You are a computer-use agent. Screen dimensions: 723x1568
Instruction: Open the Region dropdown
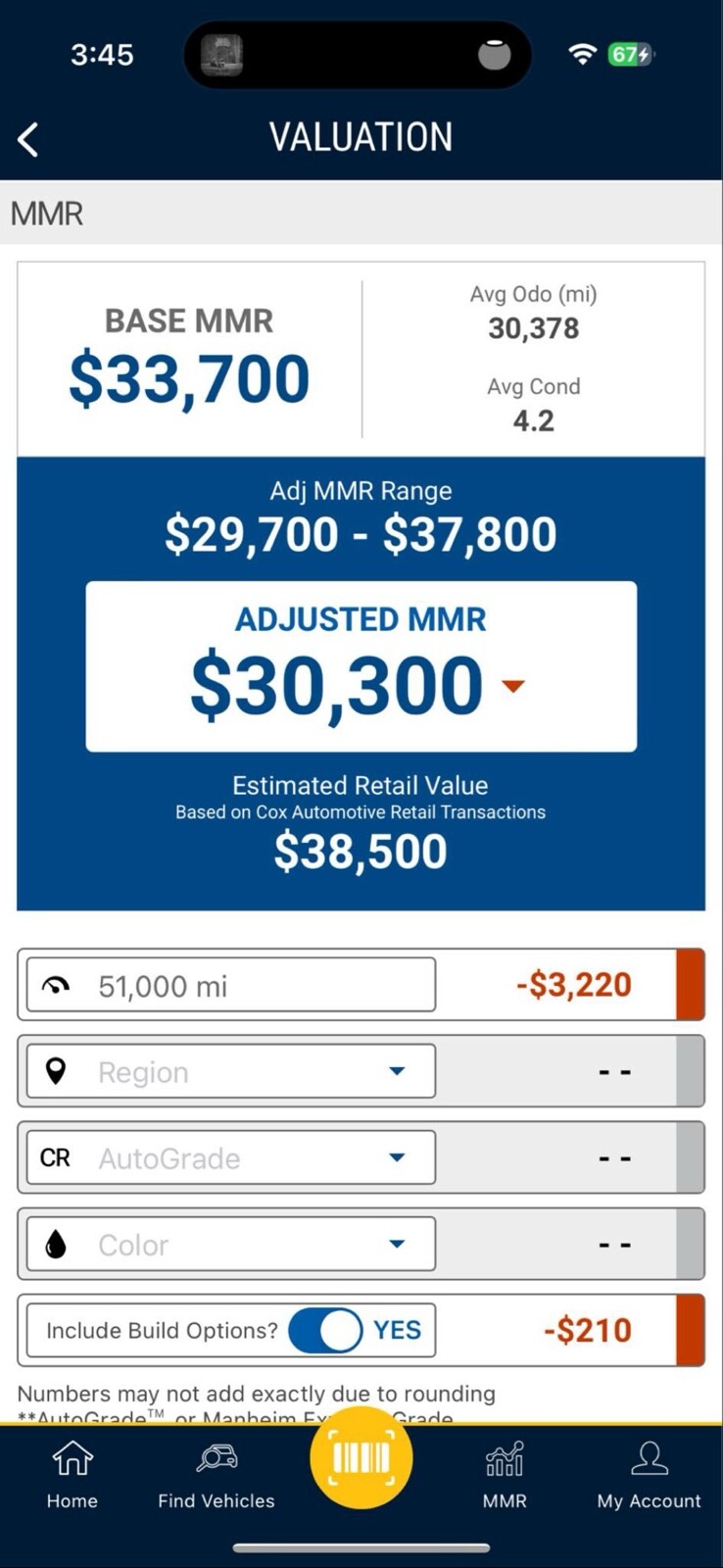[231, 1071]
